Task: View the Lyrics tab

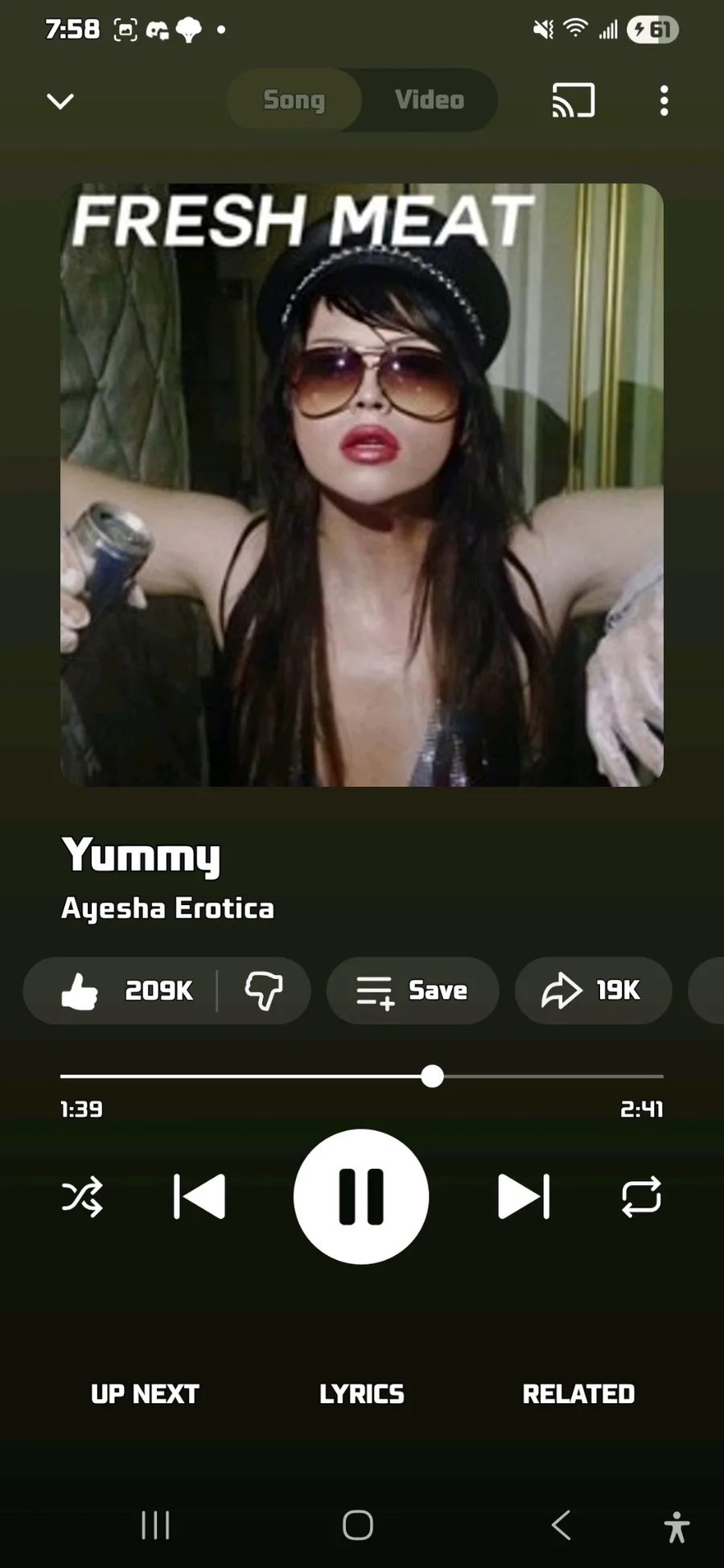Action: 361,1393
